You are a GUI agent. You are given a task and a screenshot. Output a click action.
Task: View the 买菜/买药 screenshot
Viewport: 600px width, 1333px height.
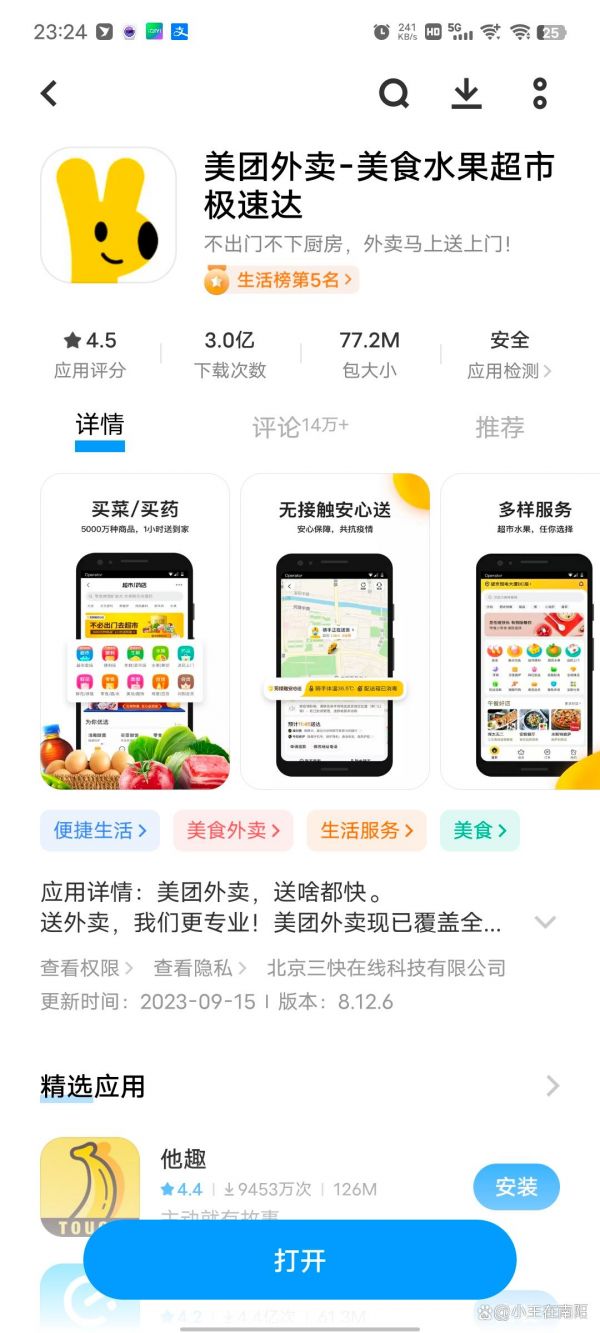[x=135, y=631]
